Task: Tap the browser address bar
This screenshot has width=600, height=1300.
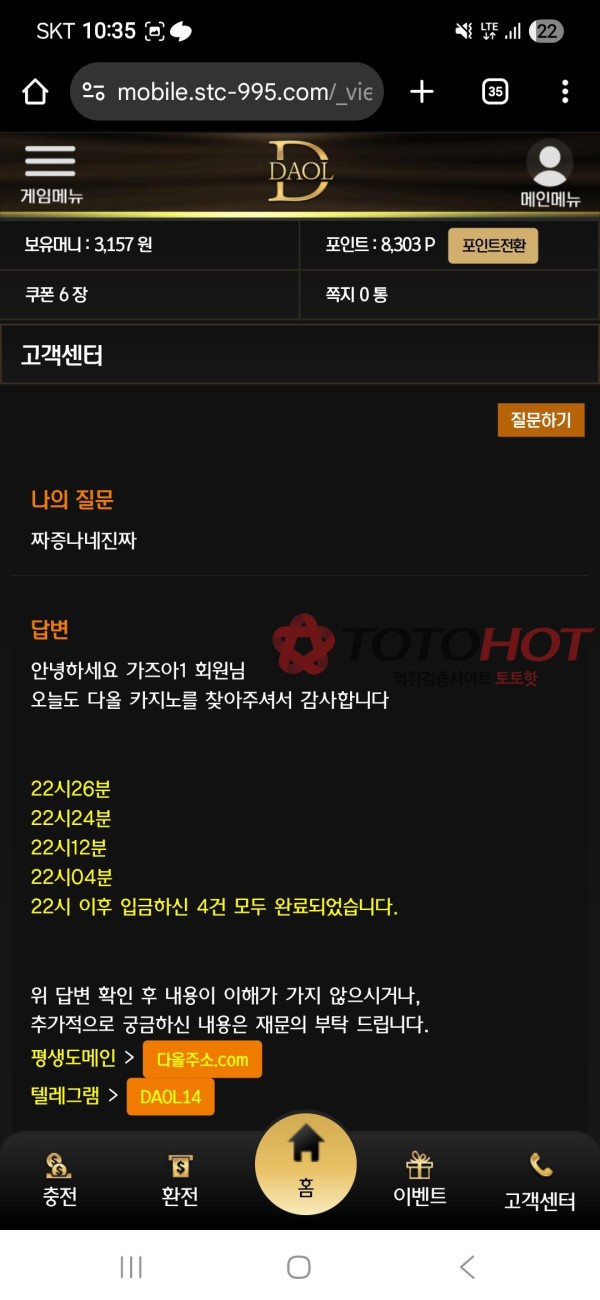Action: pos(230,92)
